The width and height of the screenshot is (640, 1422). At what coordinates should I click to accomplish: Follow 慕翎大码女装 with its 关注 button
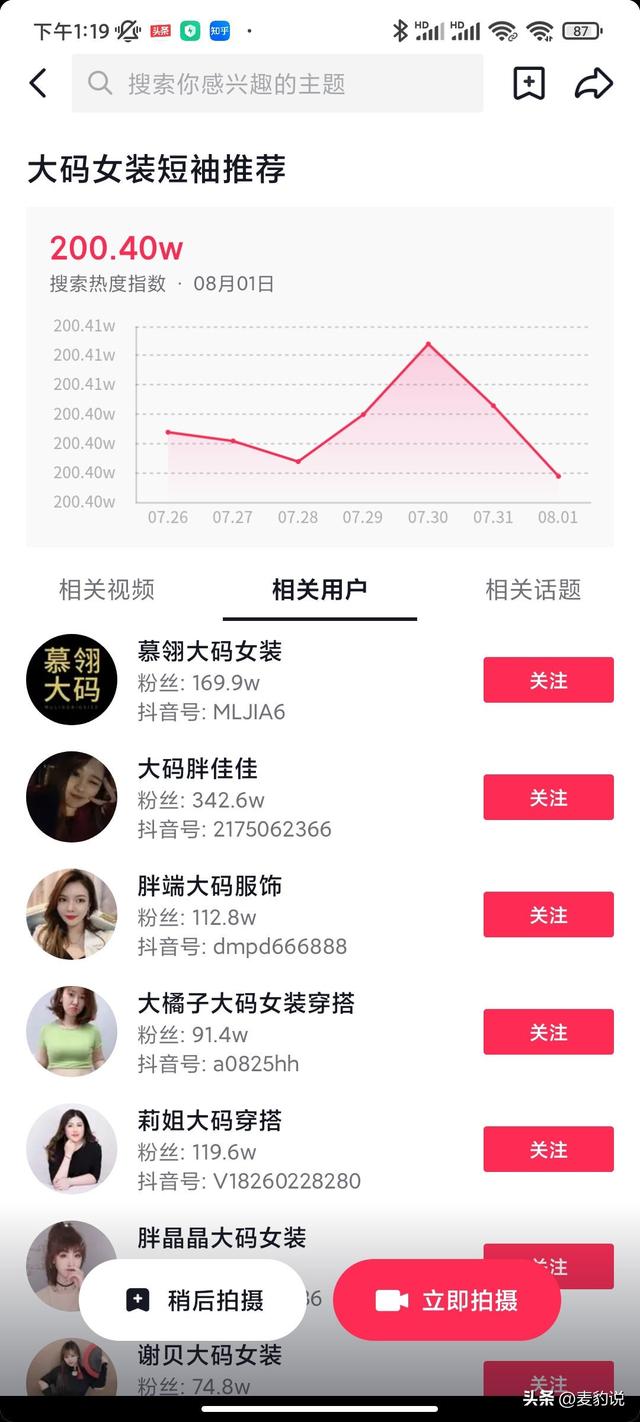(548, 680)
